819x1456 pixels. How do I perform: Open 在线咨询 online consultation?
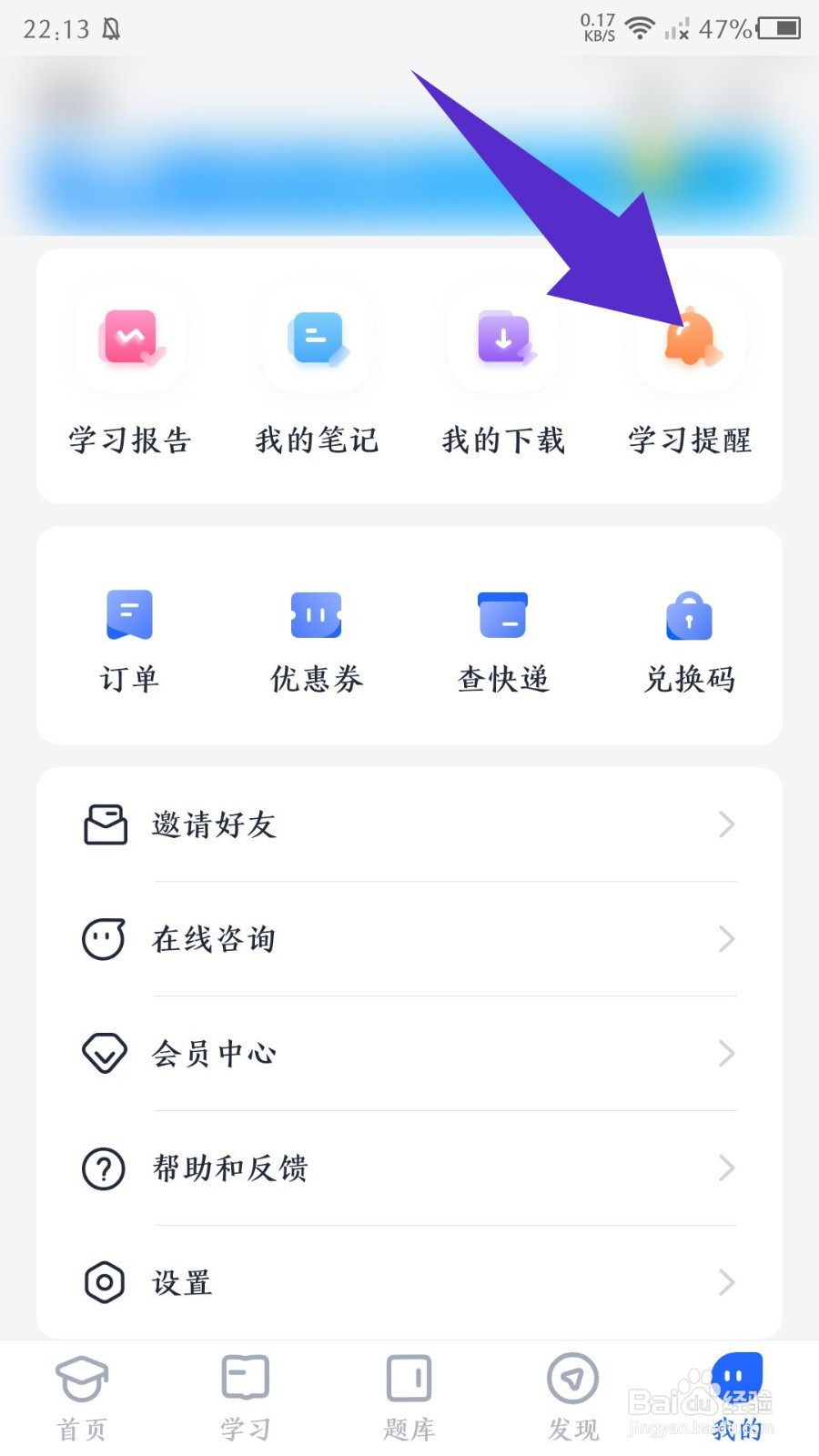pyautogui.click(x=409, y=939)
